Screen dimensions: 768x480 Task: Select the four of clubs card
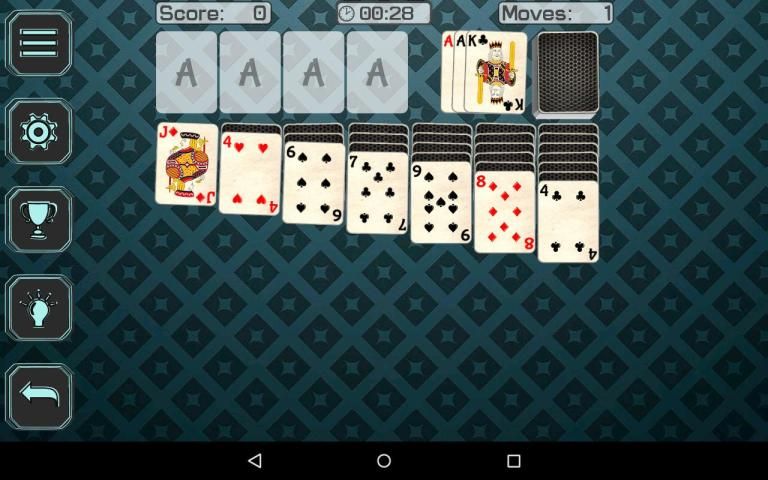pos(568,220)
